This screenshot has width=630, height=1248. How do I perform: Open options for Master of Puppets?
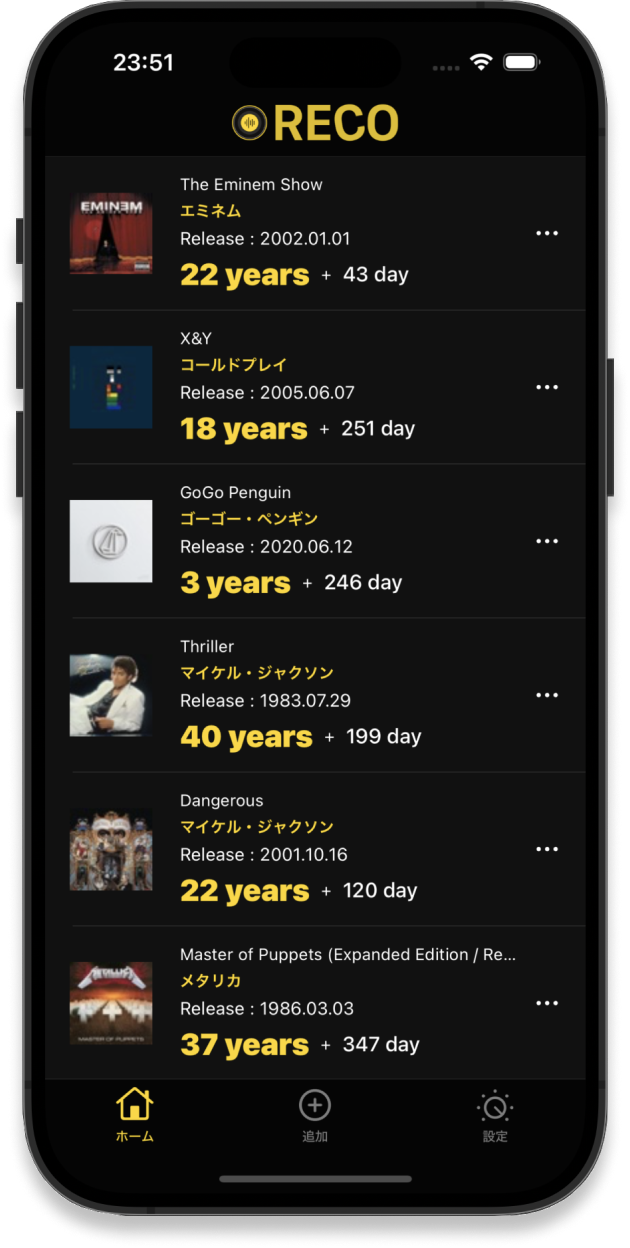coord(547,1003)
